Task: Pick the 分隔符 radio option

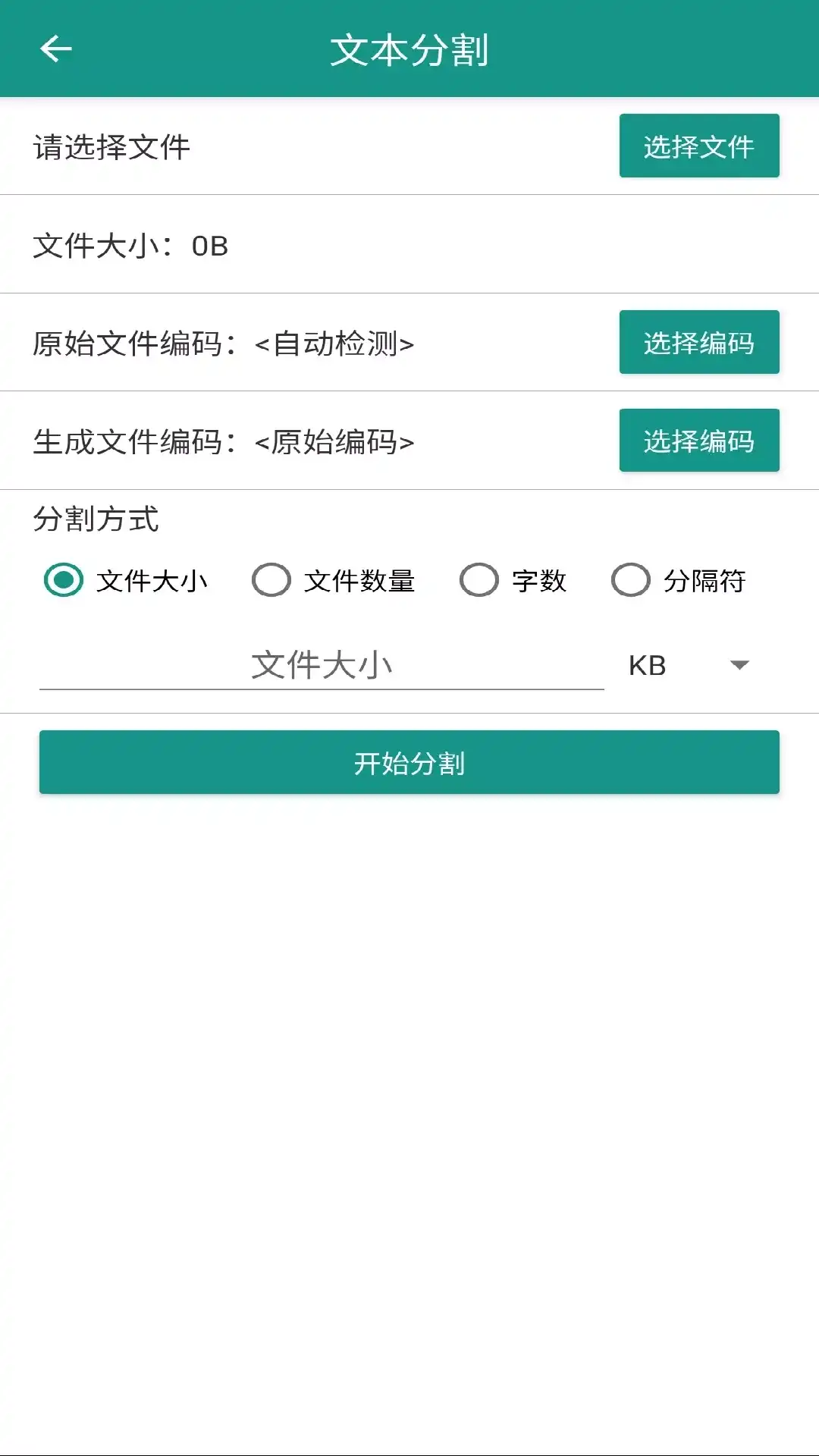Action: (x=631, y=581)
